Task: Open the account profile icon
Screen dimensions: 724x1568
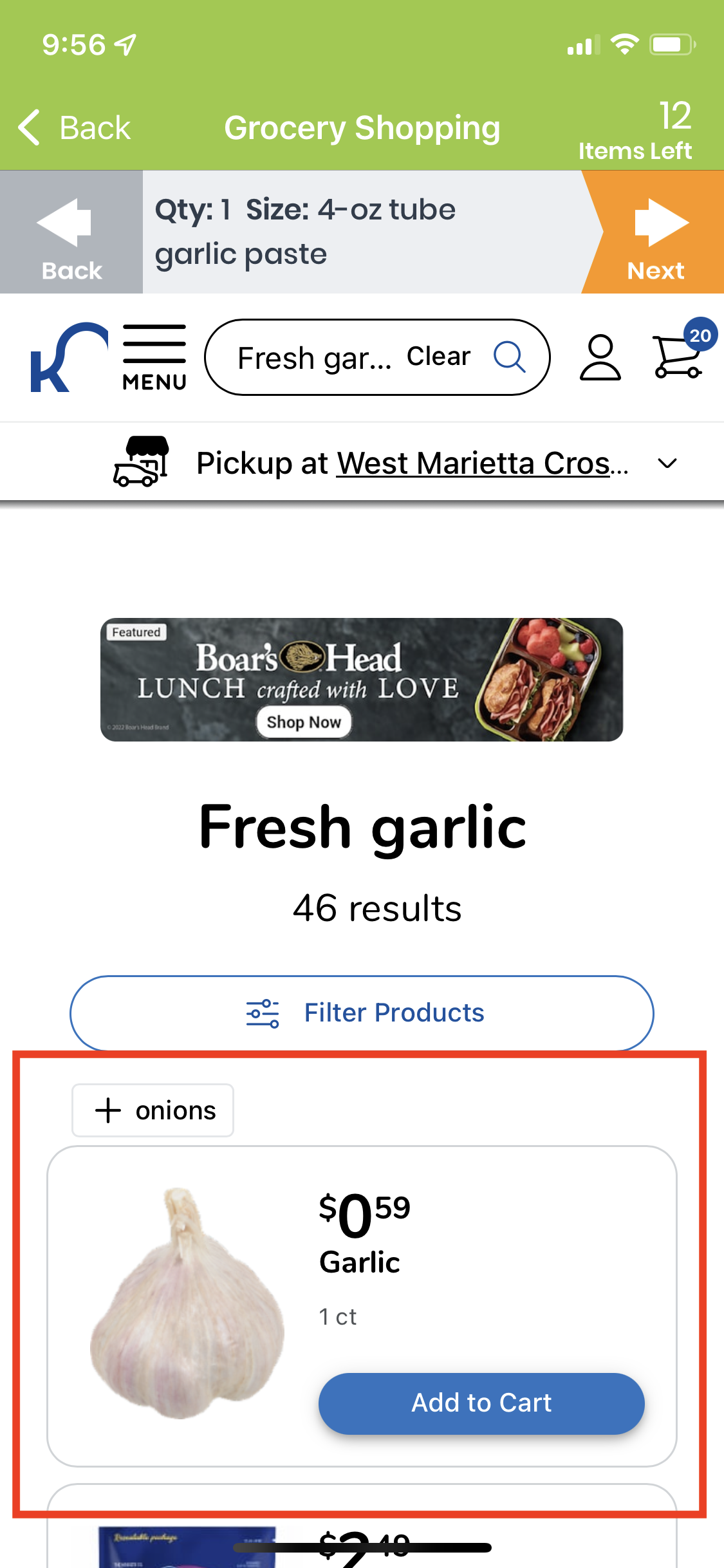Action: click(x=600, y=357)
